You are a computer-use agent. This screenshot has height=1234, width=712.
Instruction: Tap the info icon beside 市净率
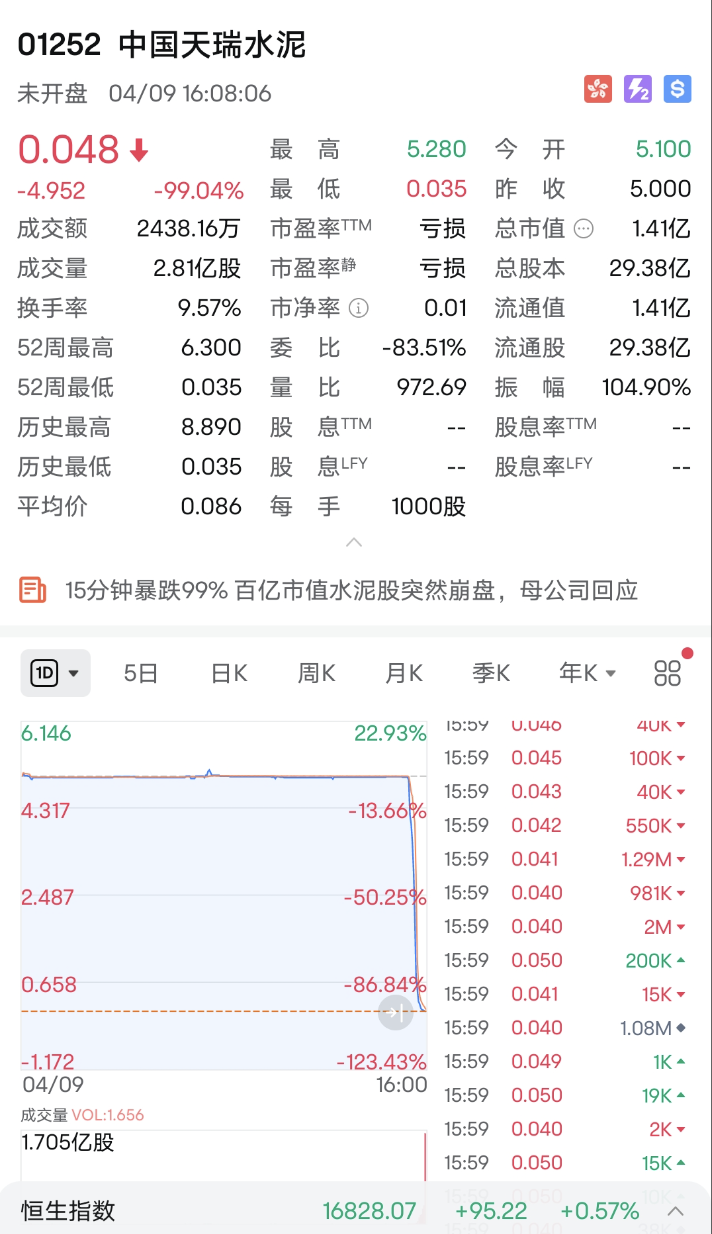tap(359, 308)
